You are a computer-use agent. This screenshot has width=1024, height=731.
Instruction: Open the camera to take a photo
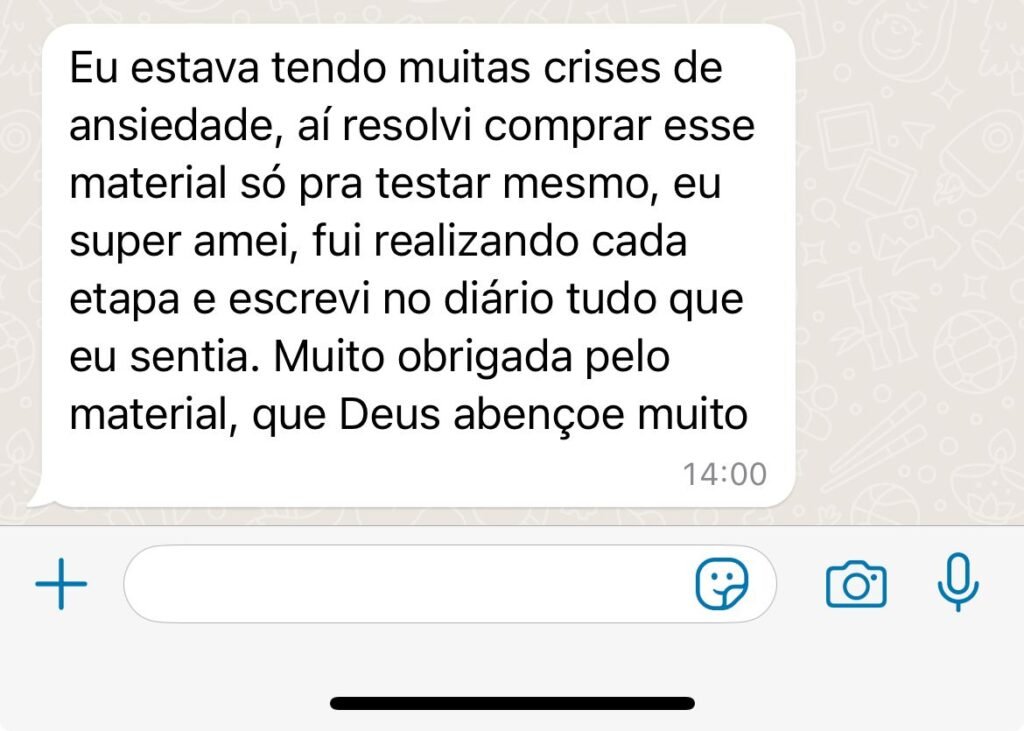tap(856, 584)
